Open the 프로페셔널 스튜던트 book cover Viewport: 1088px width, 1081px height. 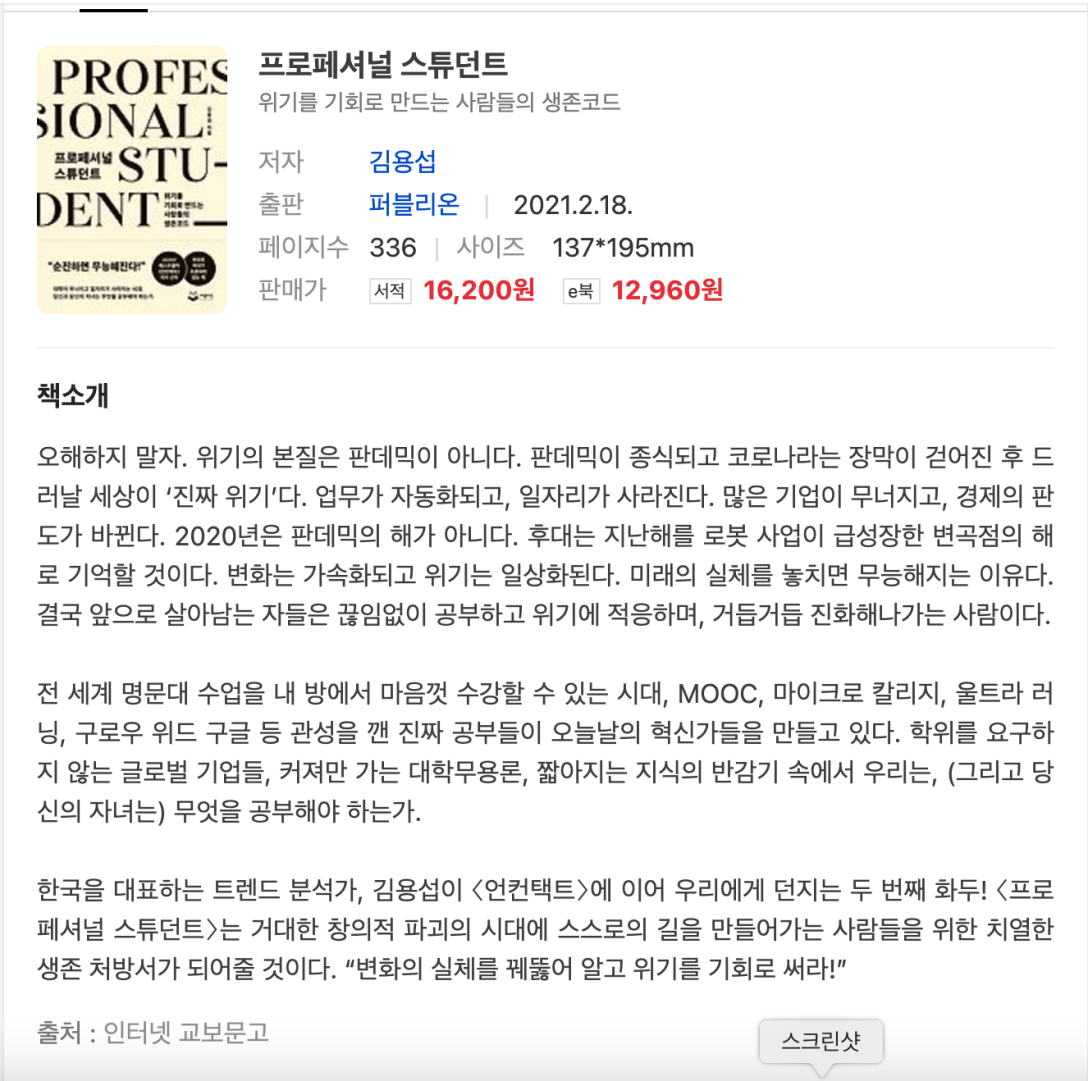click(132, 179)
